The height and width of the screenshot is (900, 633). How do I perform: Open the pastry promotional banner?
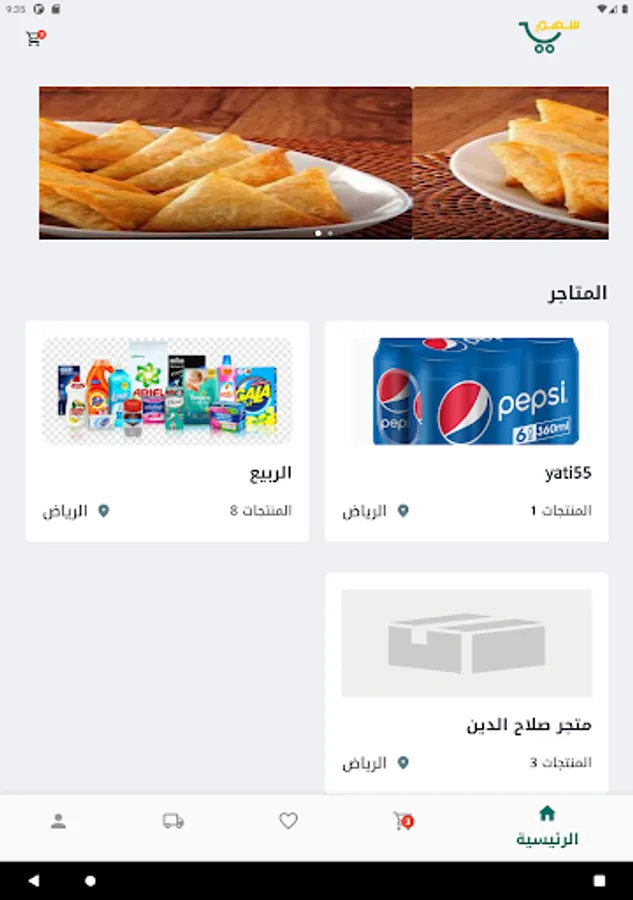[x=225, y=163]
